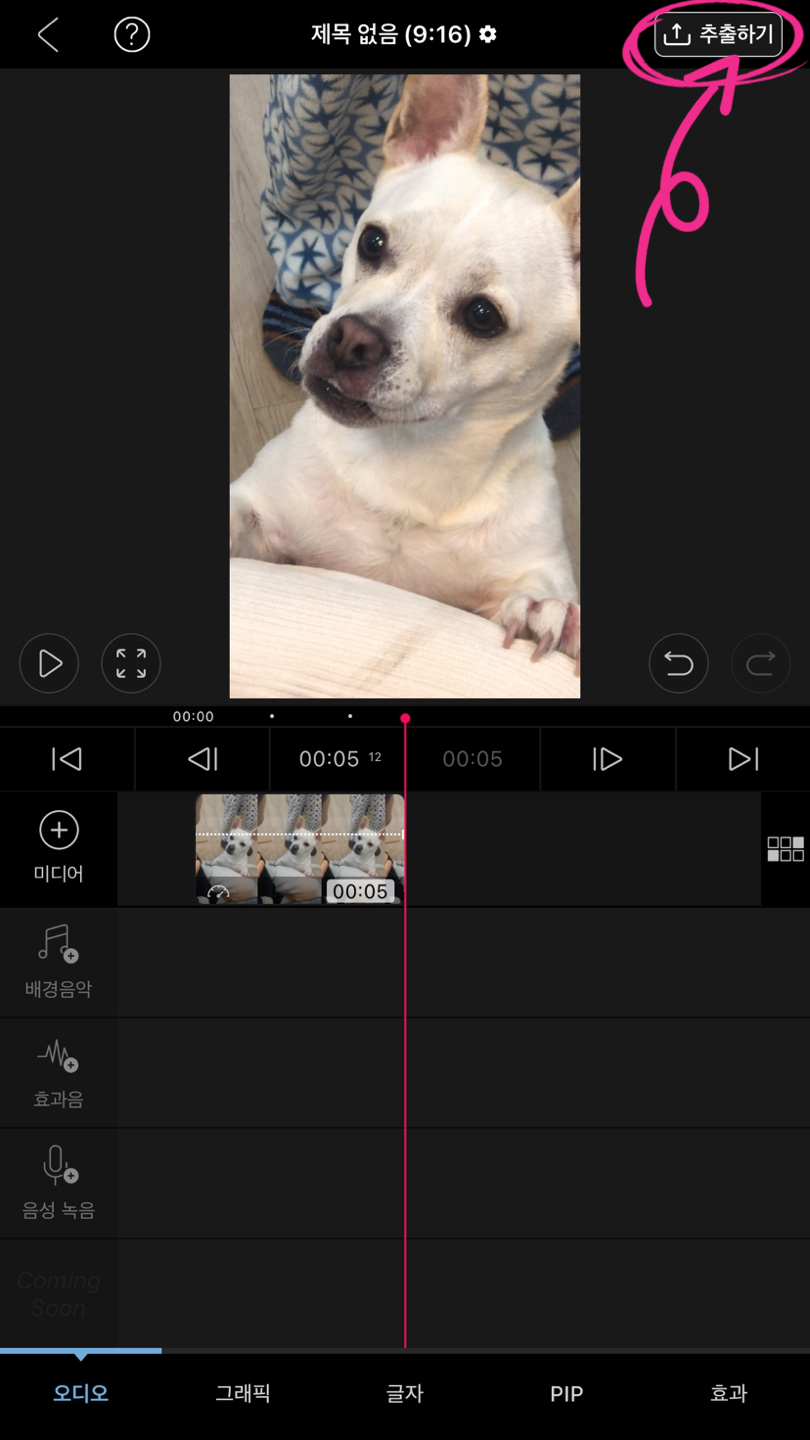The height and width of the screenshot is (1440, 810).
Task: Switch to the PIP tab
Action: point(566,1393)
